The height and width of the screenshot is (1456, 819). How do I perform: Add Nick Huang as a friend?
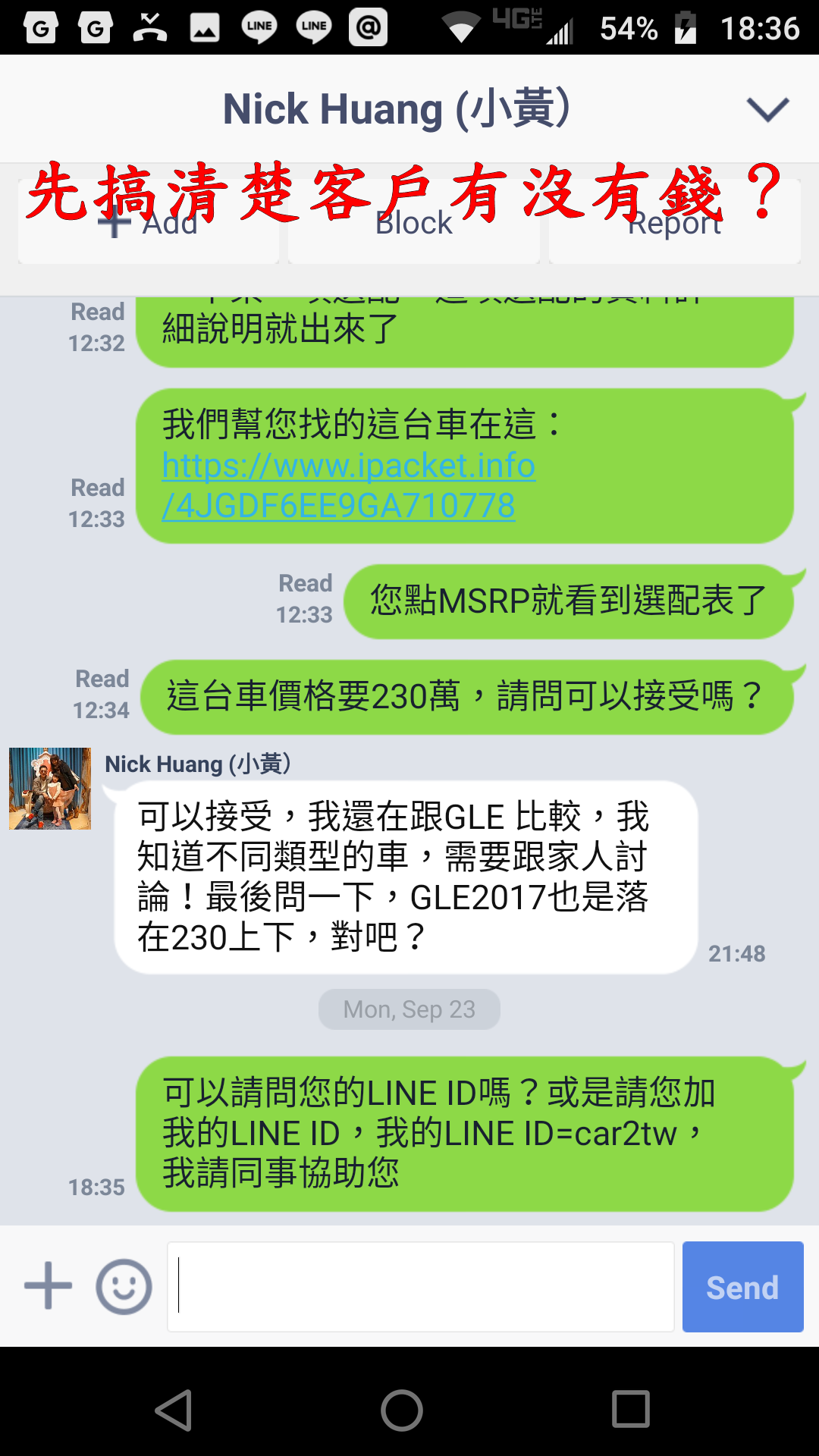click(x=149, y=223)
